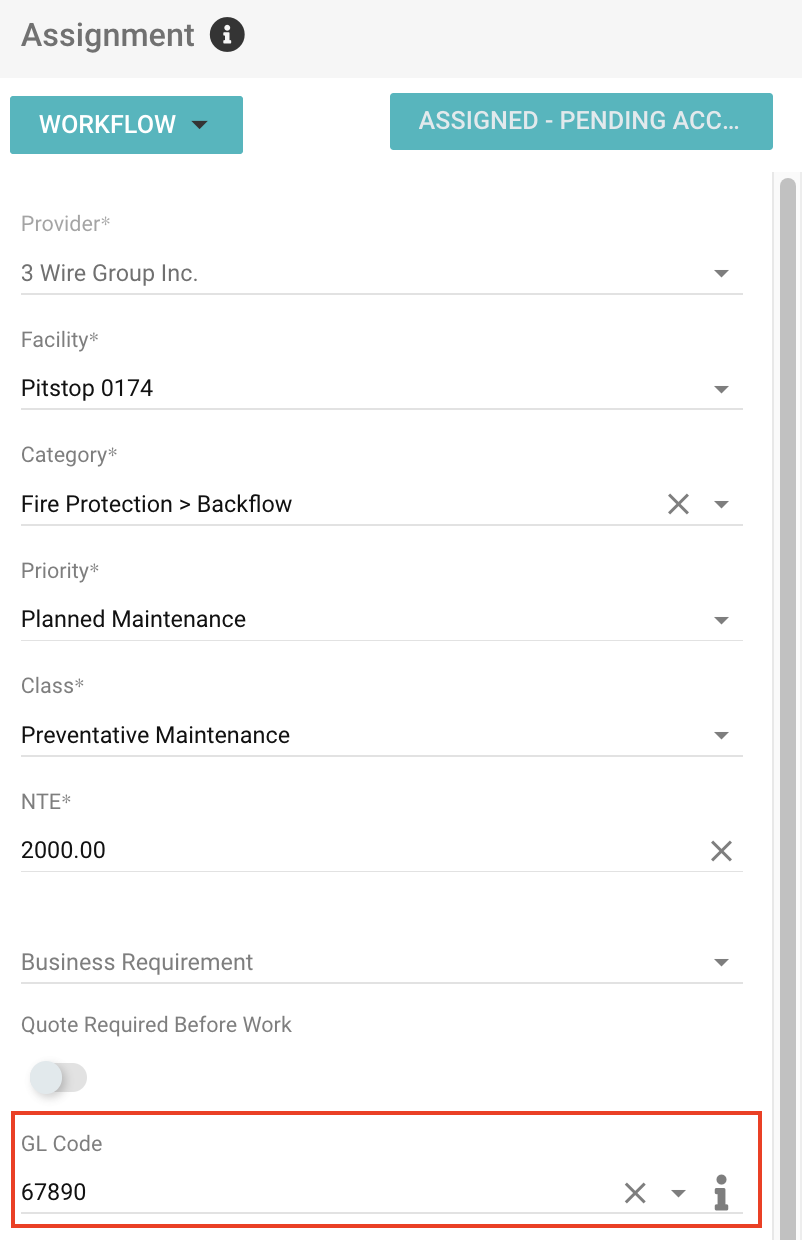802x1240 pixels.
Task: Toggle Quote Required Before Work on
Action: (58, 1078)
